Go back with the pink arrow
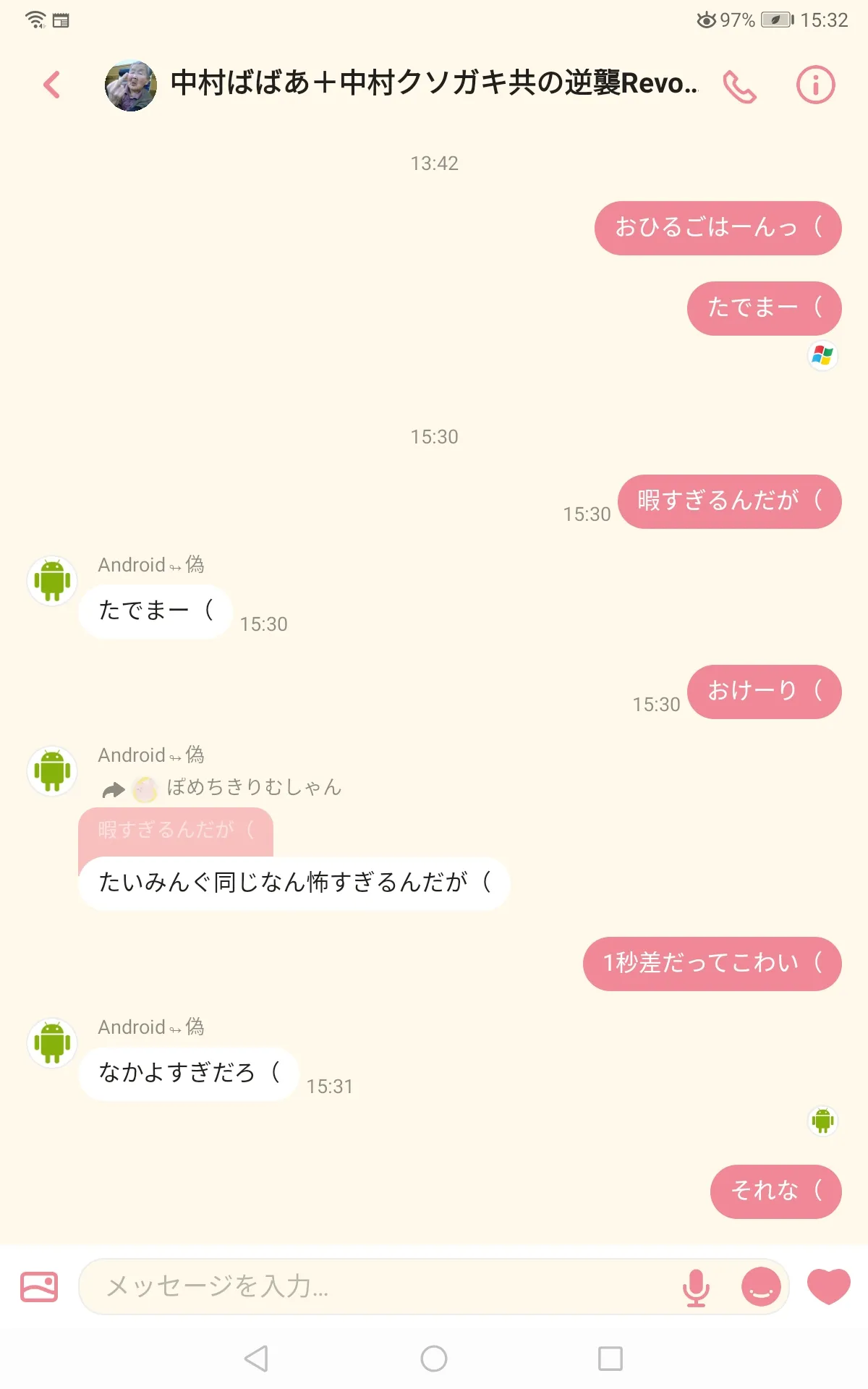Screen dimensions: 868x1389 point(51,85)
